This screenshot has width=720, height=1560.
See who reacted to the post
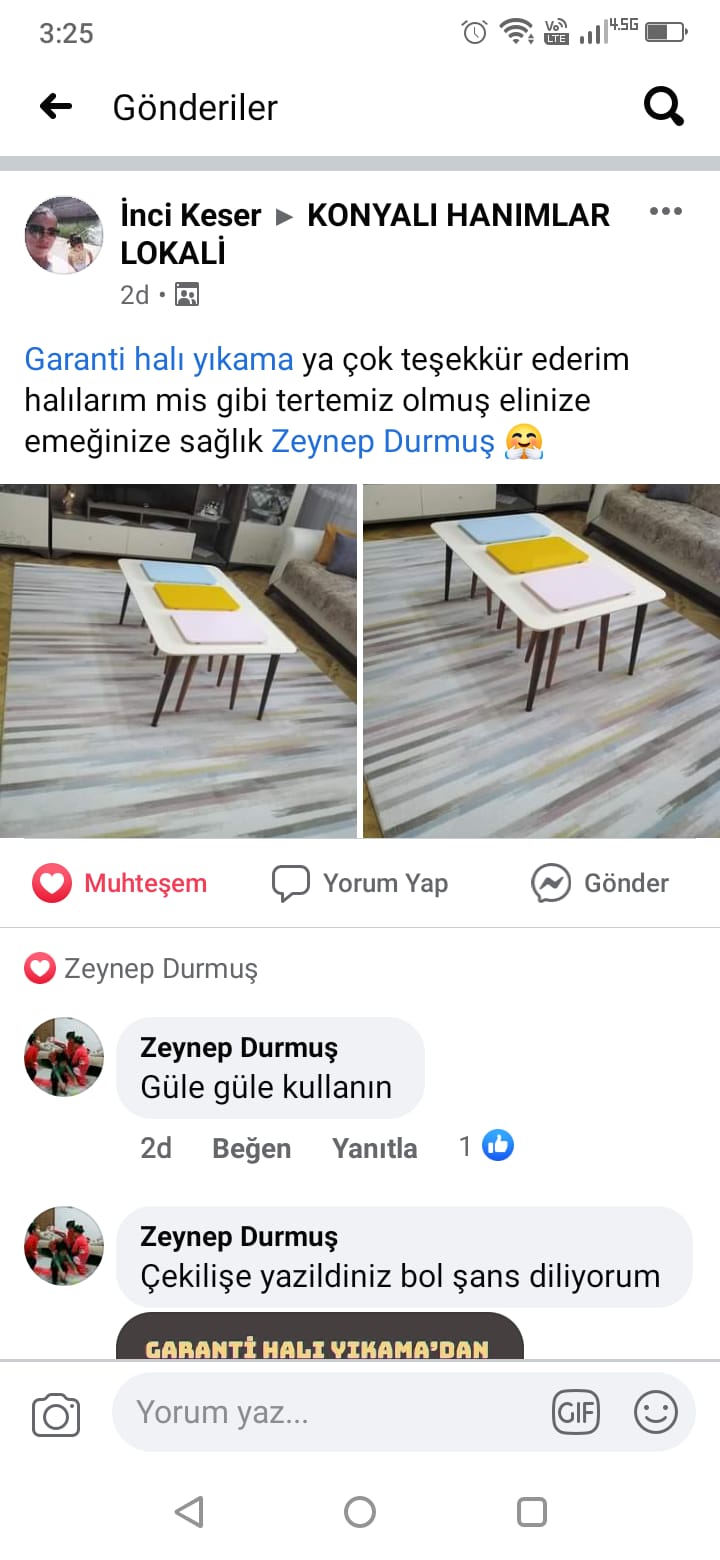[142, 968]
